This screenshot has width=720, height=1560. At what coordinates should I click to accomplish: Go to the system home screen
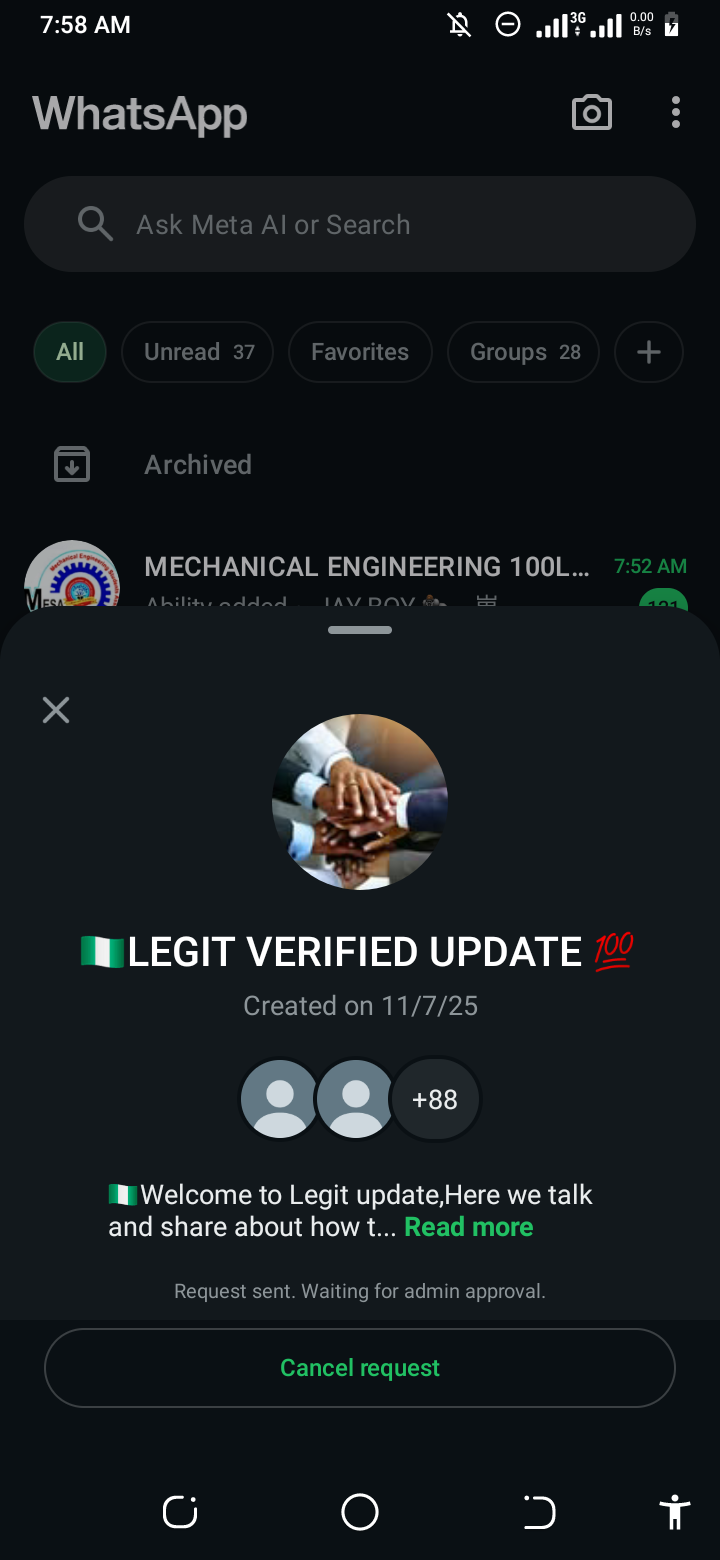point(360,1512)
